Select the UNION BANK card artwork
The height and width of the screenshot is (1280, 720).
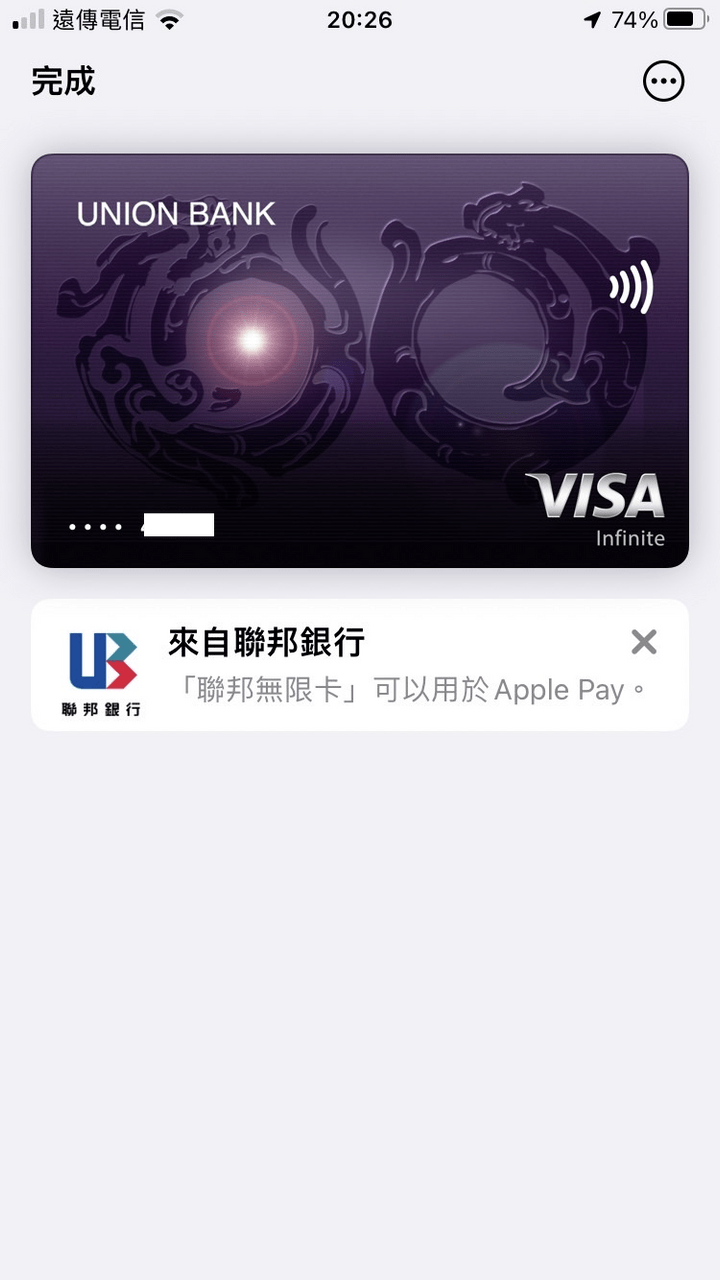click(x=360, y=360)
